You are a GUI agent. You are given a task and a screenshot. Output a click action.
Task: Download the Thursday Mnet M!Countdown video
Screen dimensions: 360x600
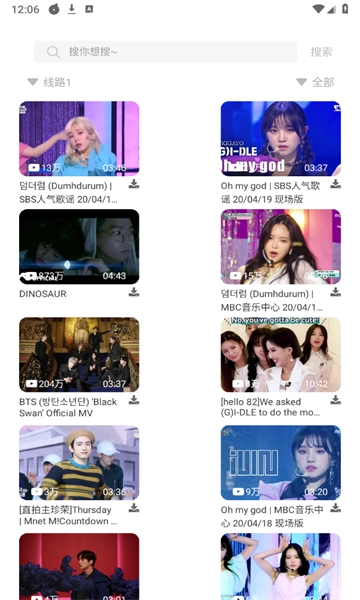tap(134, 508)
